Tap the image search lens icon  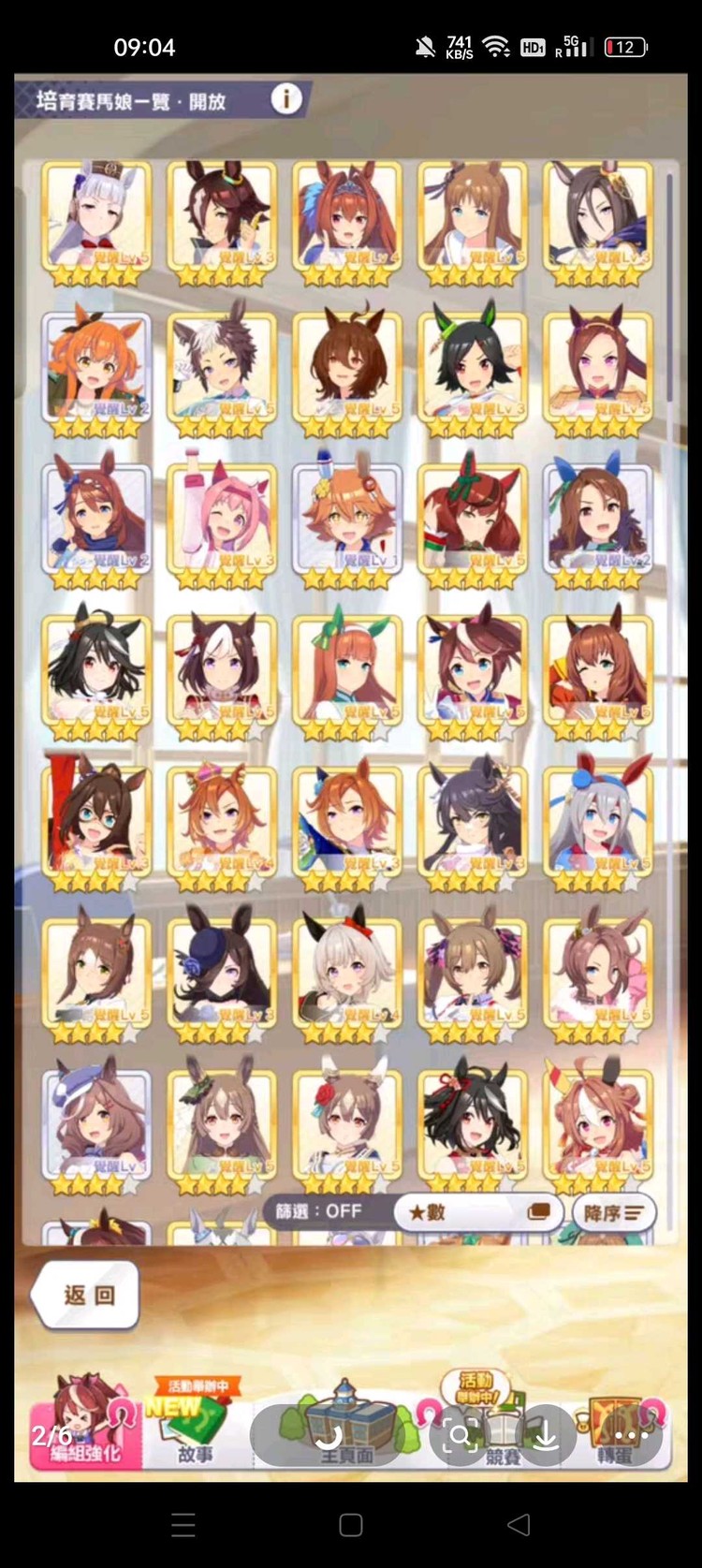[461, 1436]
